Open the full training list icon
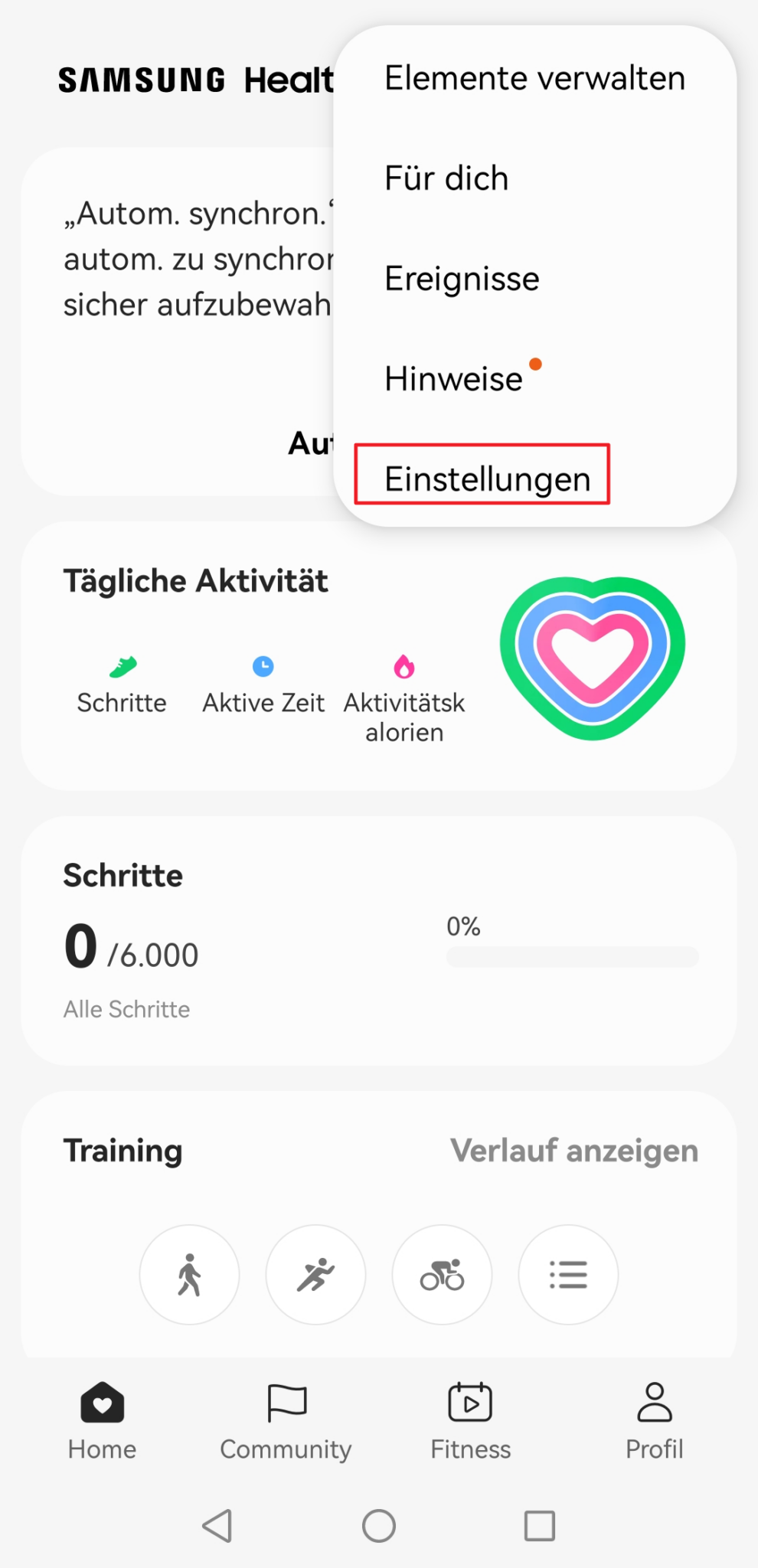The height and width of the screenshot is (1568, 758). point(568,1275)
